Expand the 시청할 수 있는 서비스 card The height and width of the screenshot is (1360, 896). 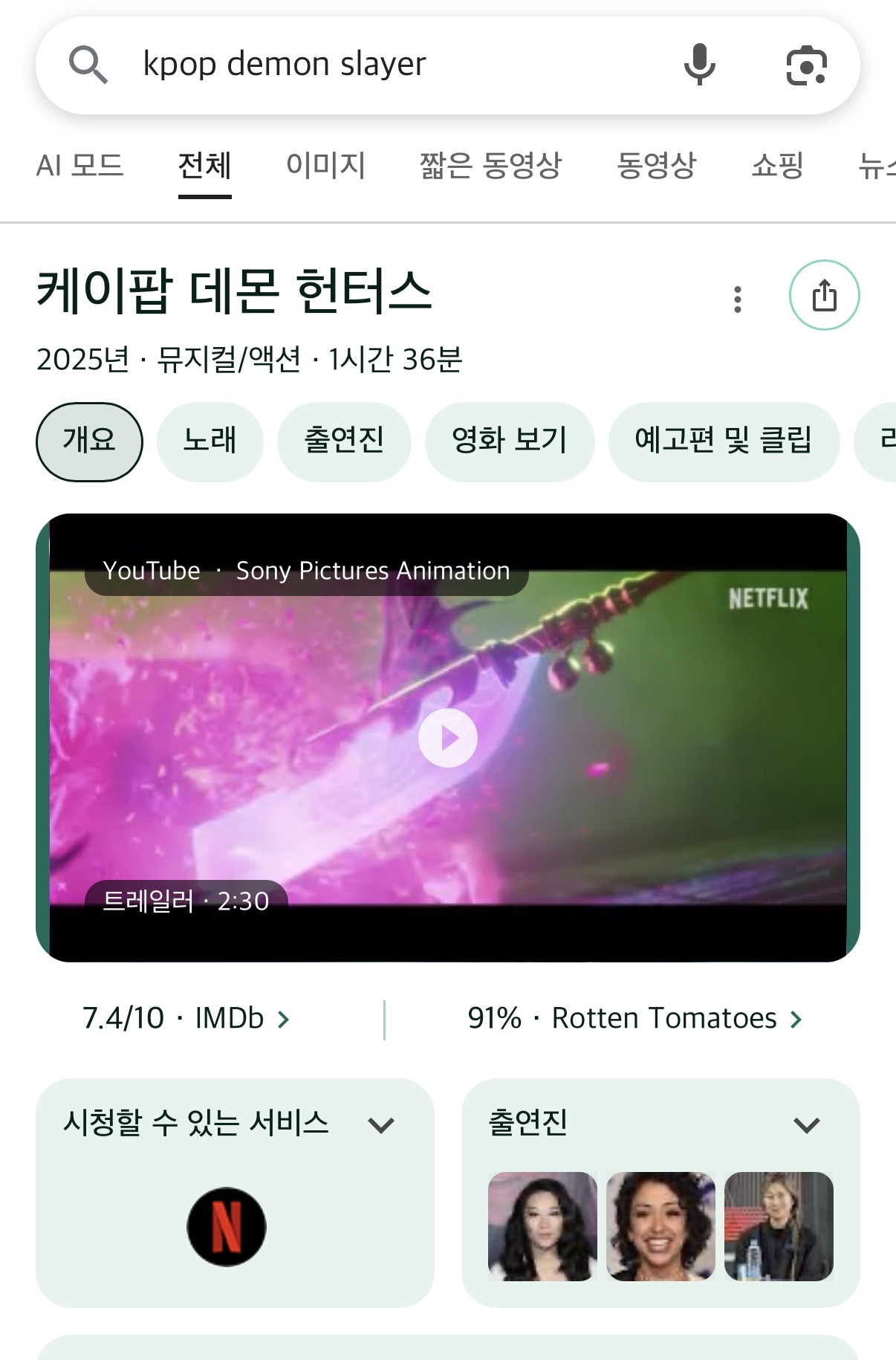tap(235, 1124)
